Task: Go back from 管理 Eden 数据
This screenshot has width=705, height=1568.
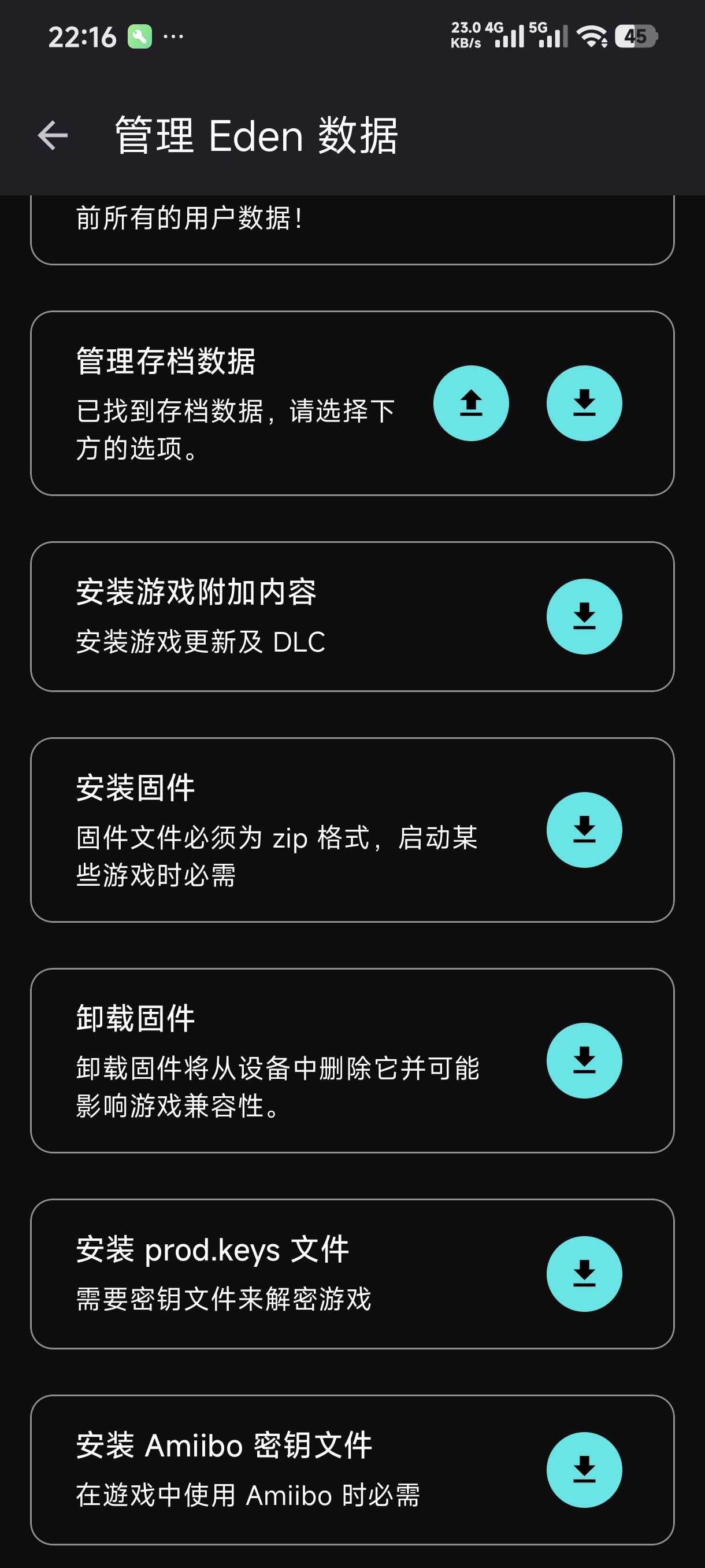Action: pyautogui.click(x=53, y=135)
